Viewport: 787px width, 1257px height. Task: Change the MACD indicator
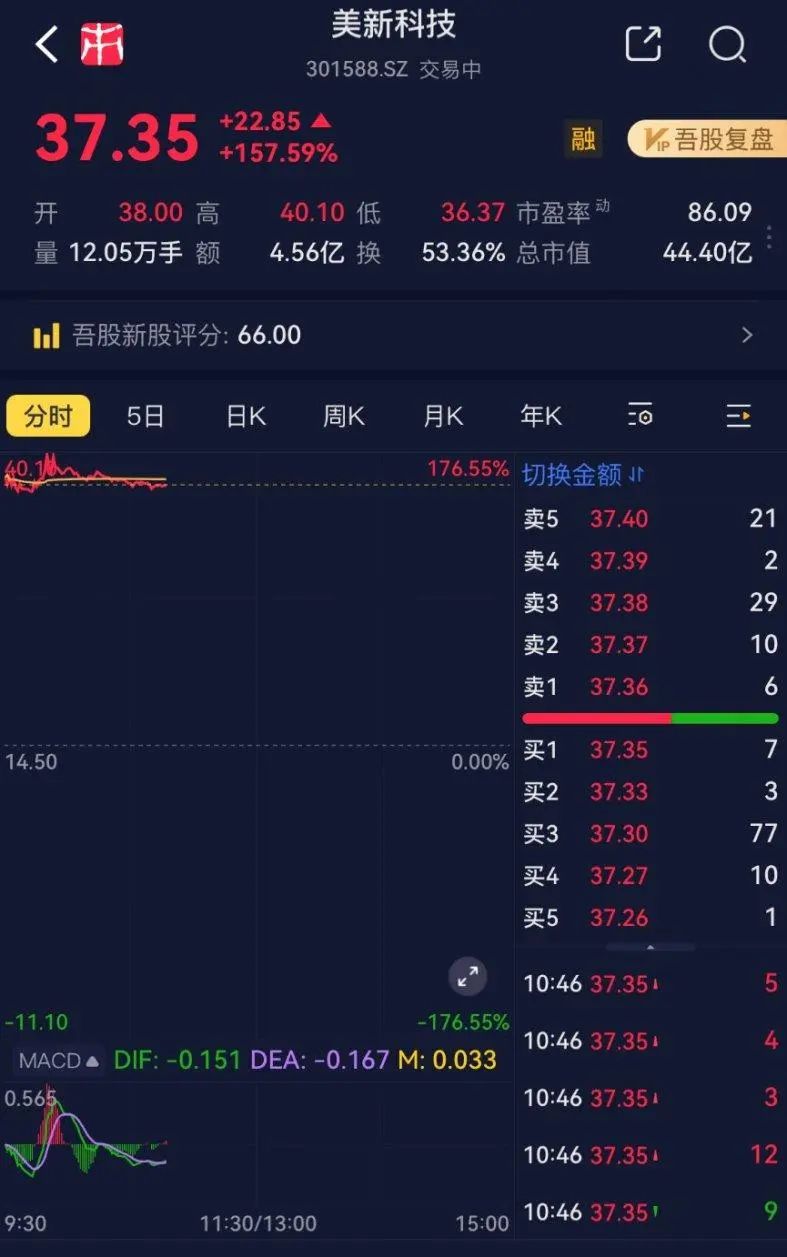pyautogui.click(x=59, y=1060)
